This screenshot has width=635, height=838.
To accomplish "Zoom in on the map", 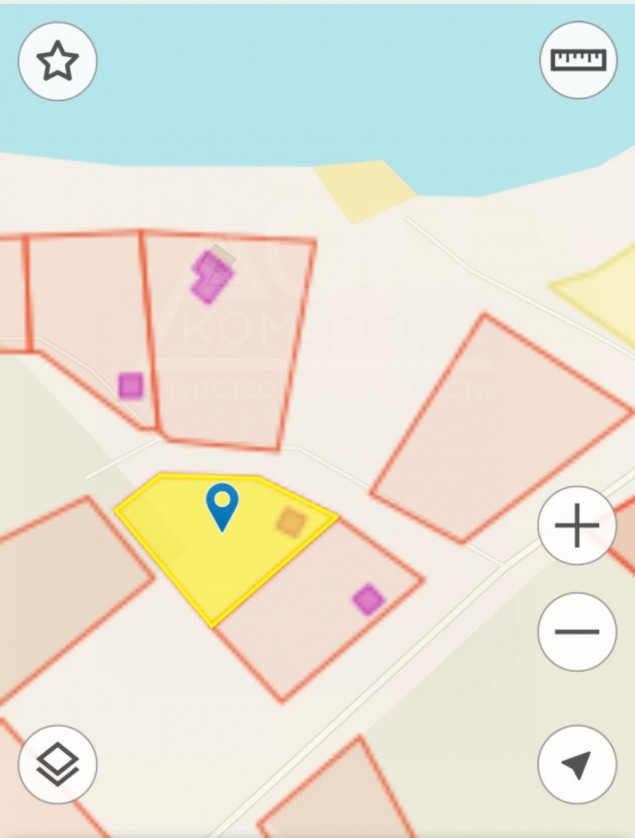I will [x=577, y=526].
